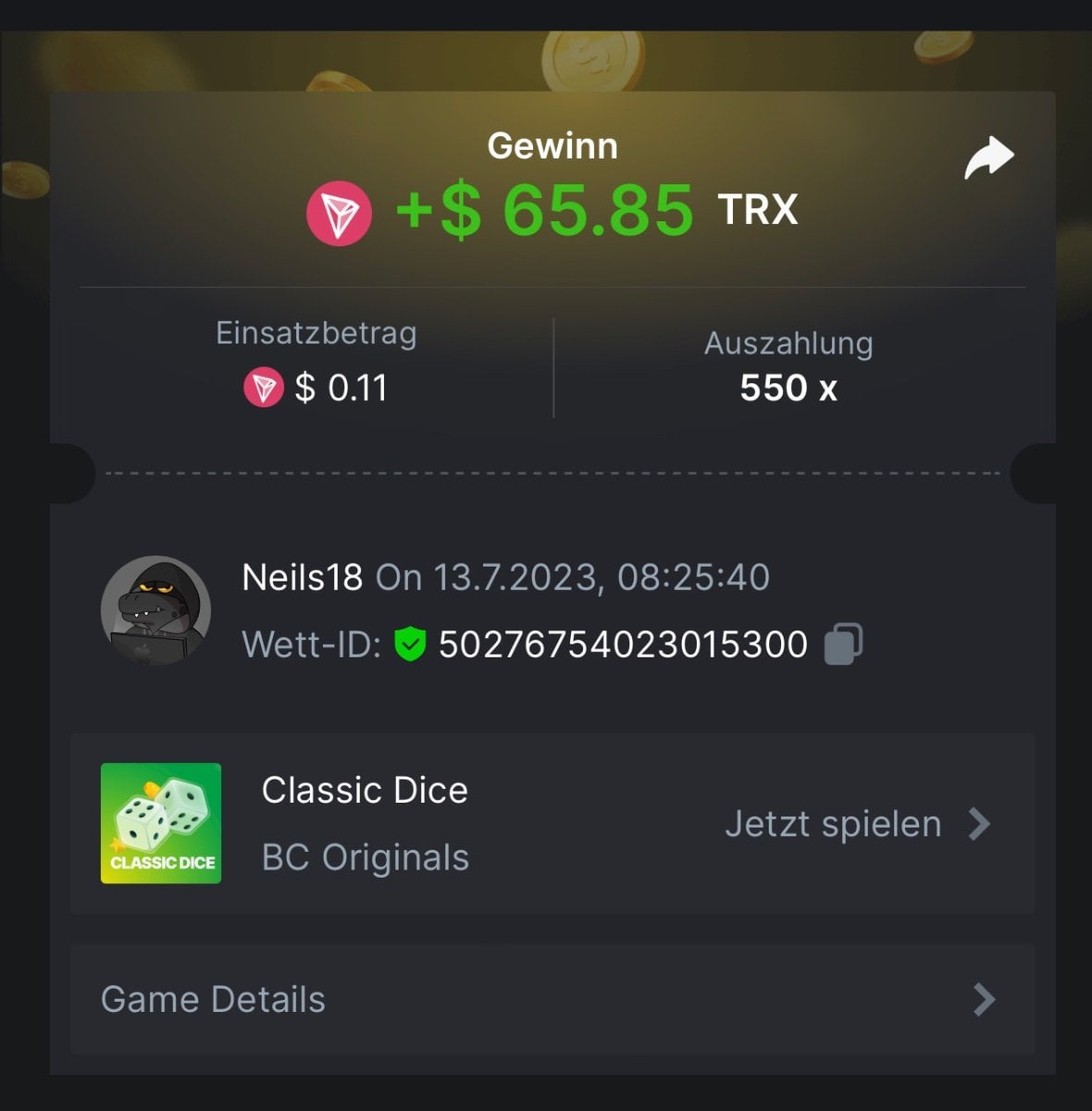Open the Classic Dice game row

pos(552,823)
